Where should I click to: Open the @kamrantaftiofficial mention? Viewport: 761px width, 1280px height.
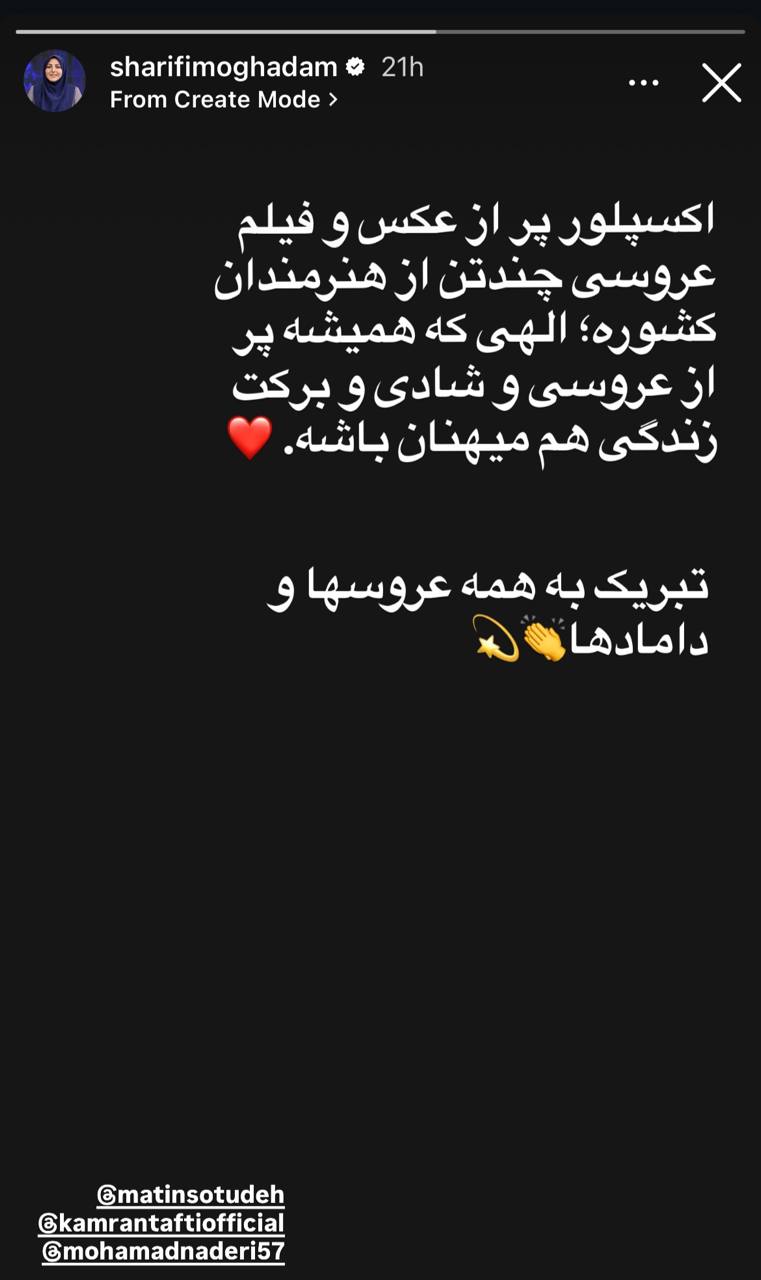coord(161,1222)
